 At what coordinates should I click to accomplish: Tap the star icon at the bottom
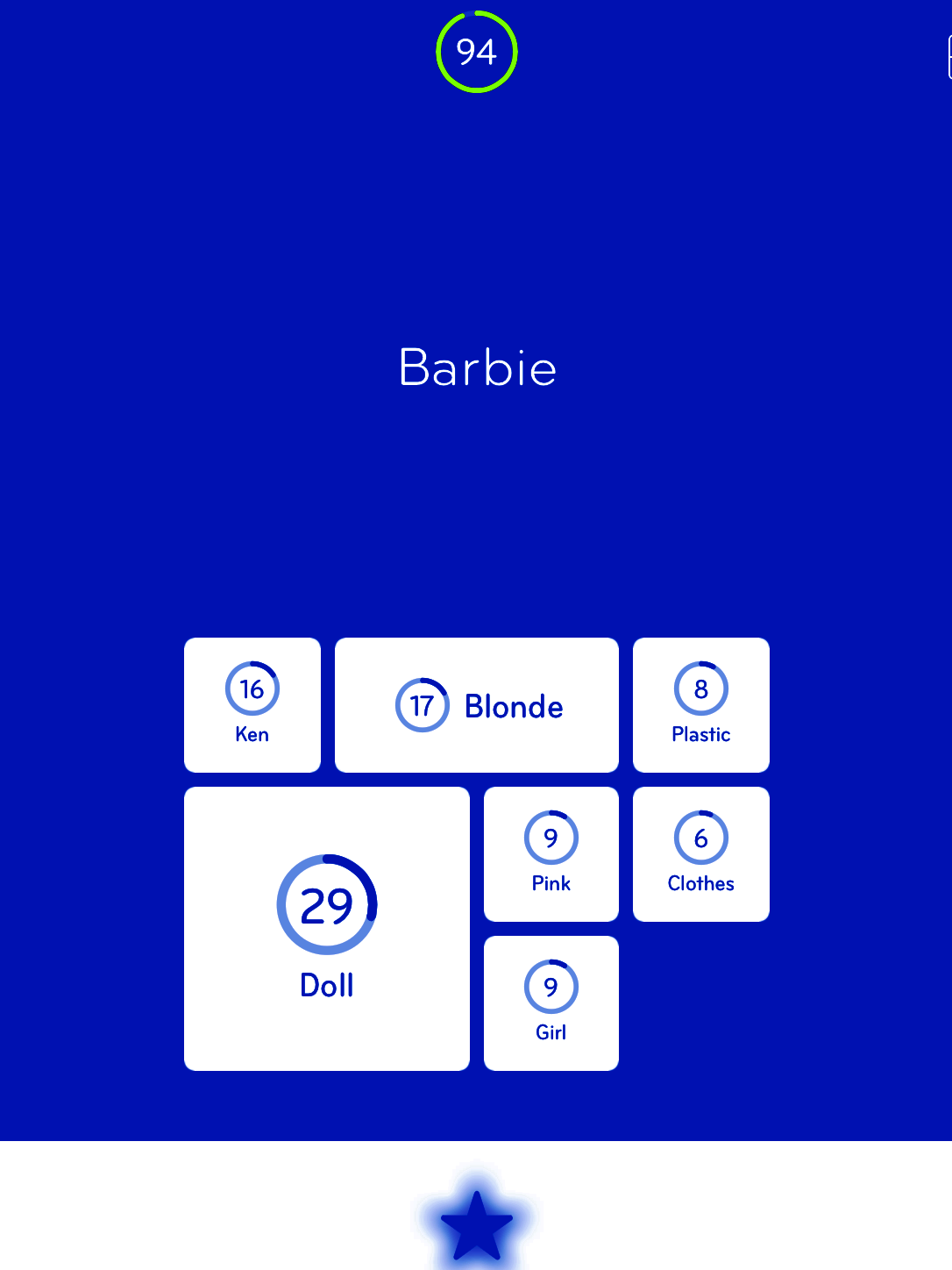point(476,1224)
